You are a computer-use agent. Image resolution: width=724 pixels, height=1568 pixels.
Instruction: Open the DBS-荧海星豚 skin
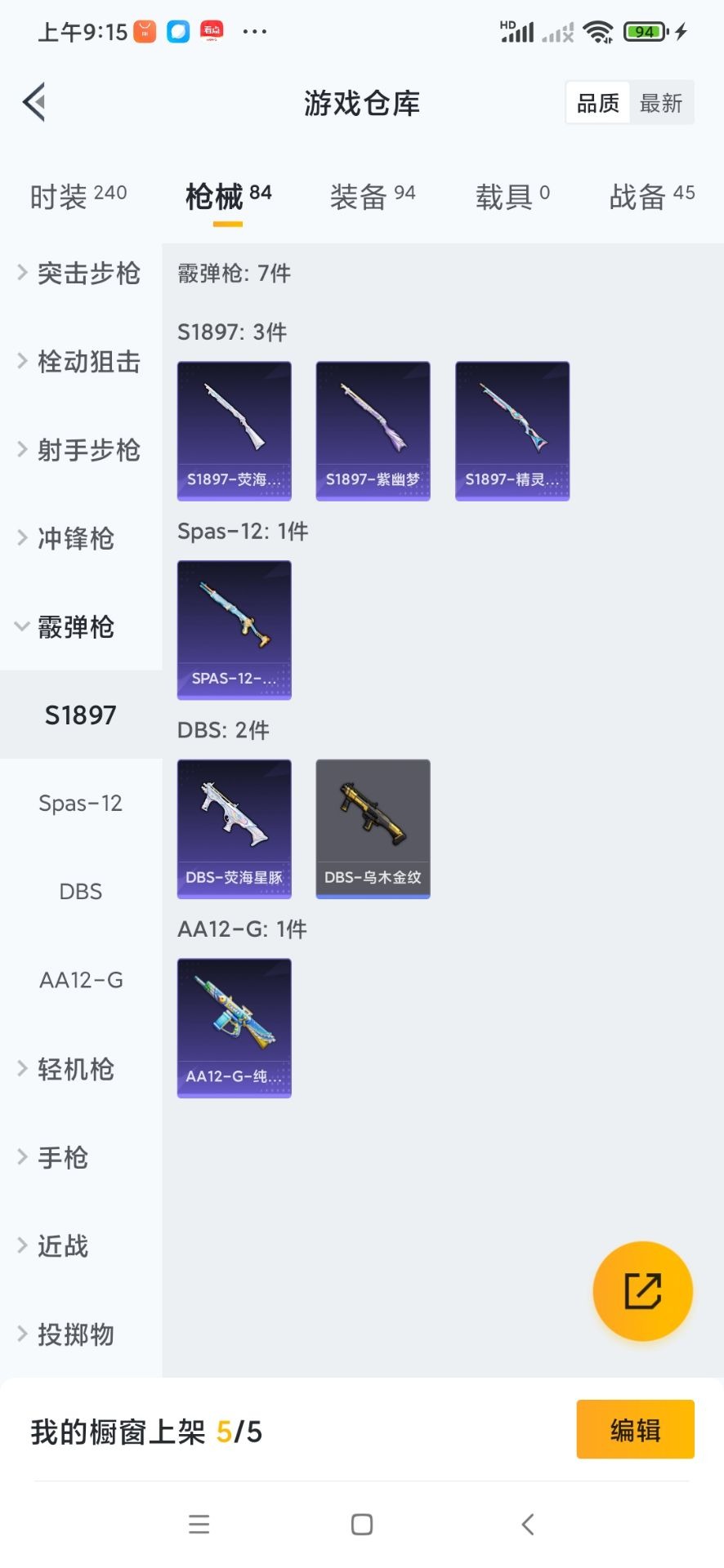(x=235, y=829)
